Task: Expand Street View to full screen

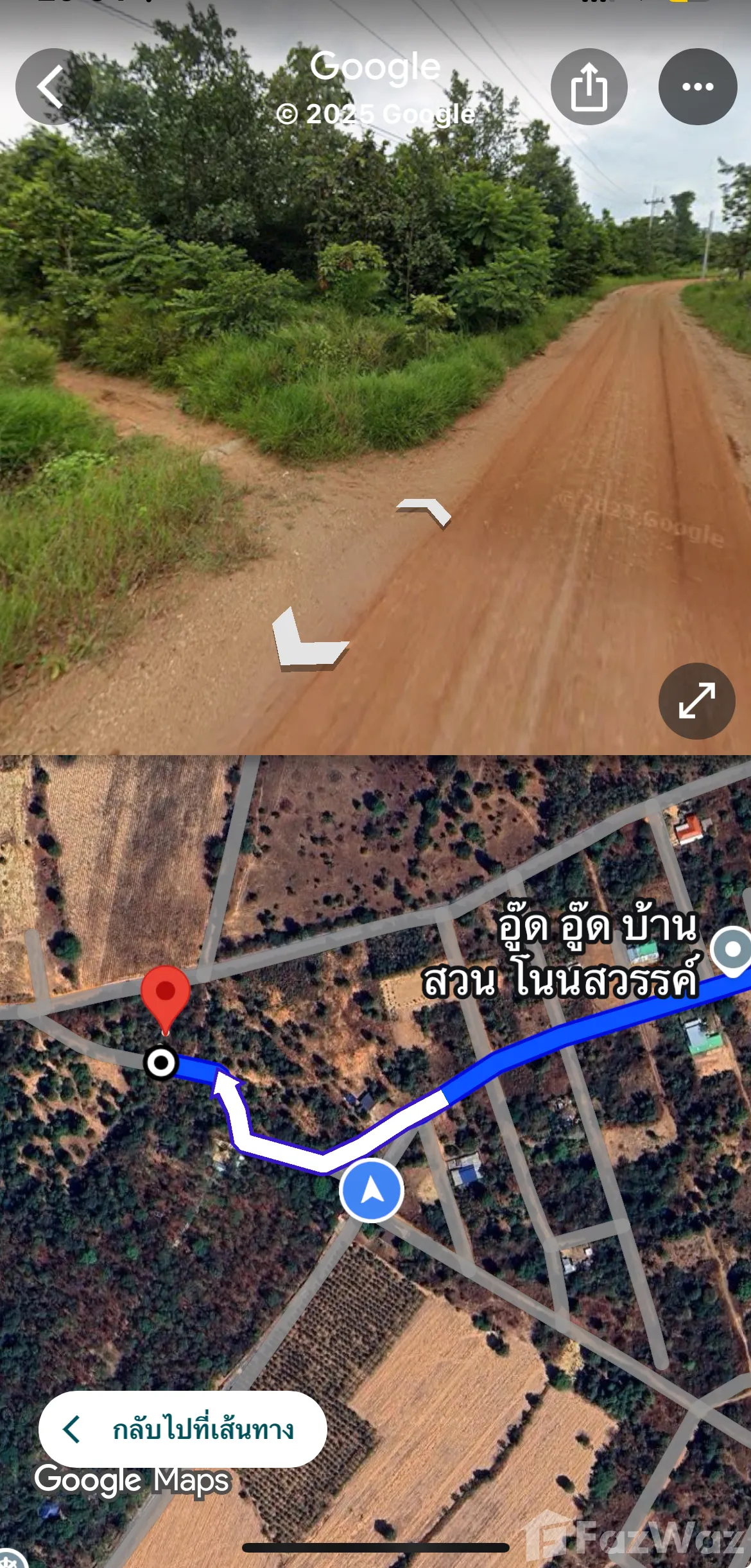Action: [696, 701]
